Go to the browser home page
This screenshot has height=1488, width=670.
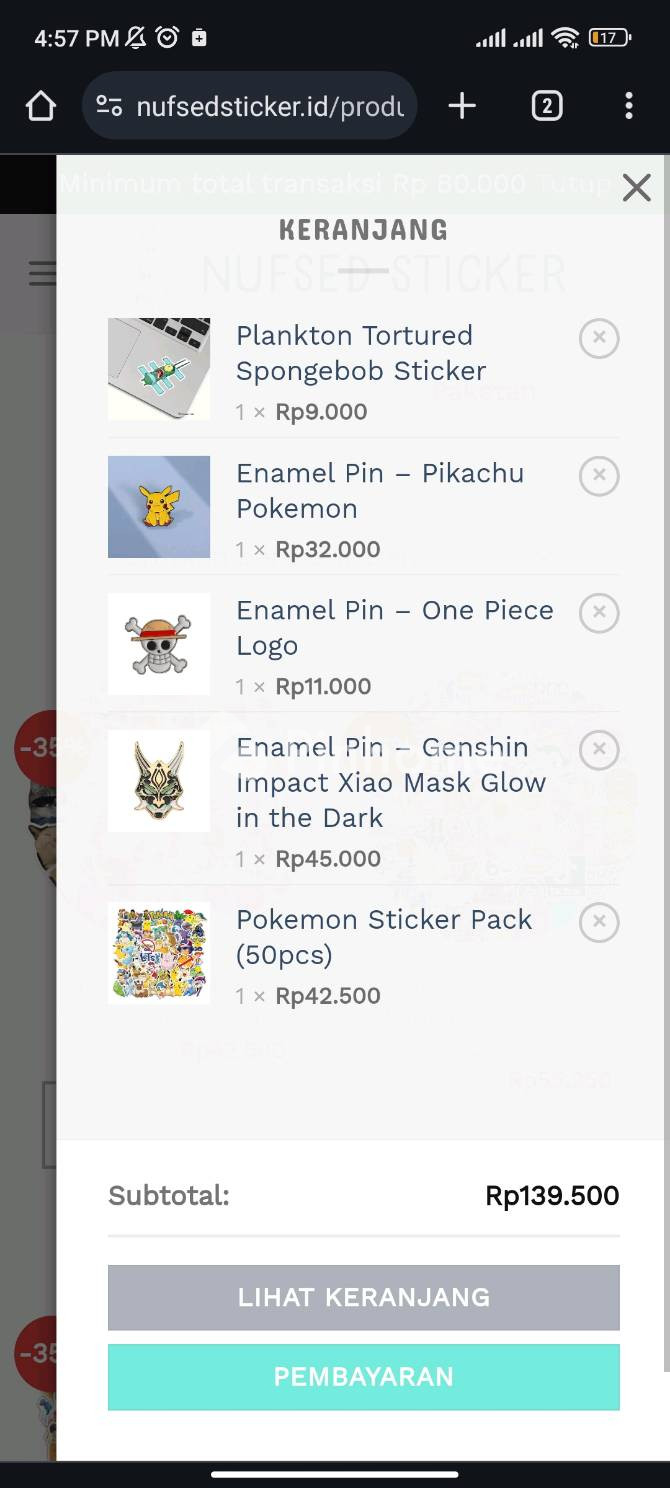pyautogui.click(x=41, y=106)
